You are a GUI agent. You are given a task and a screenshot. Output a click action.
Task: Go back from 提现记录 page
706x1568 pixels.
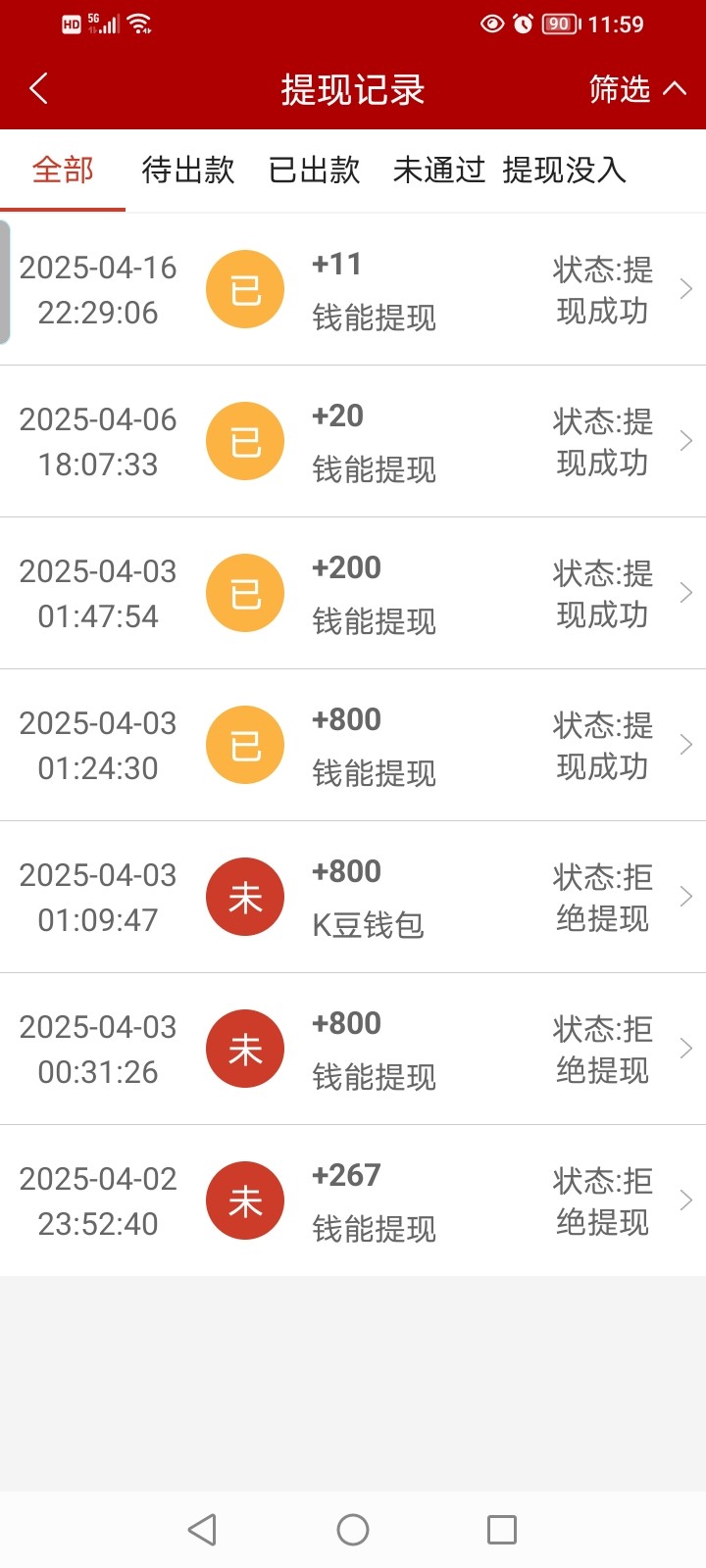39,89
